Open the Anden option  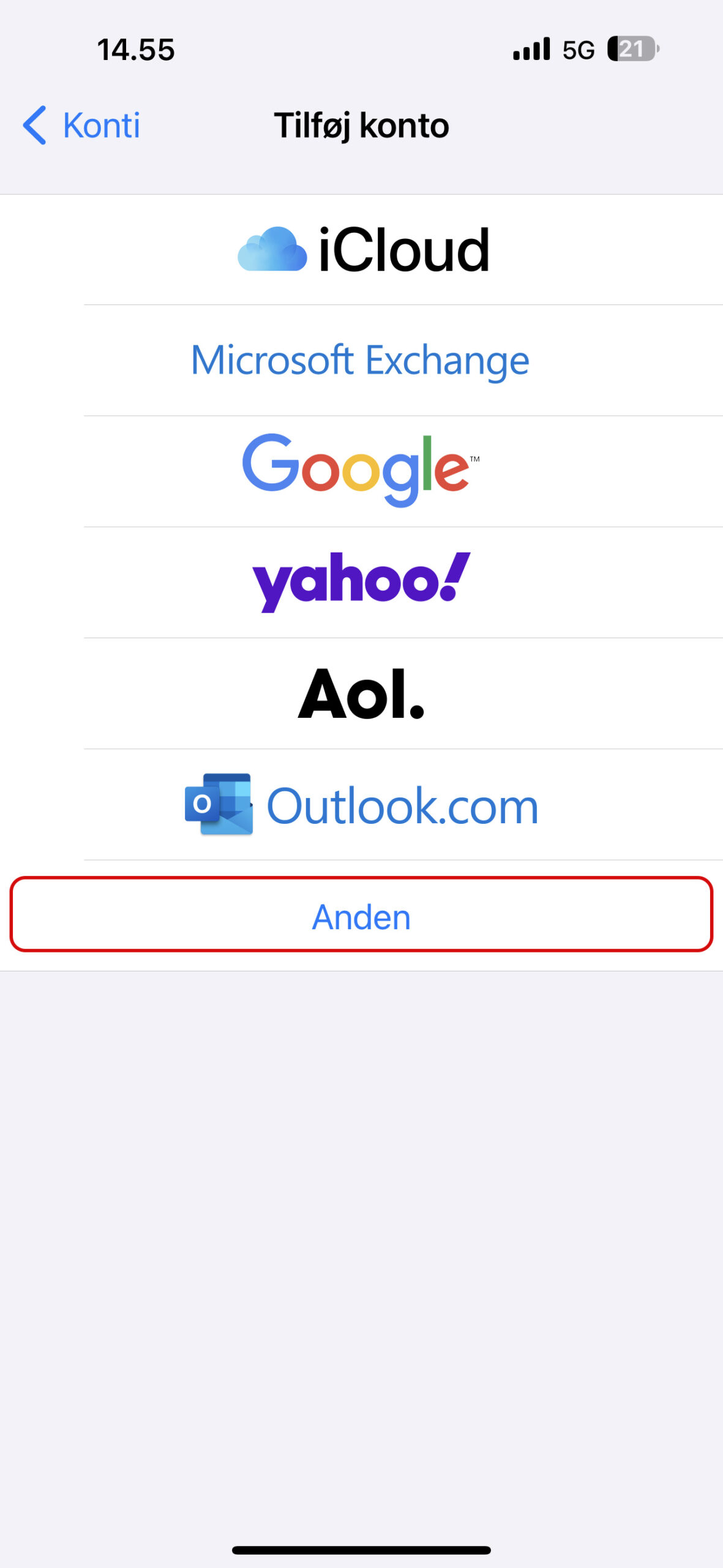point(361,915)
